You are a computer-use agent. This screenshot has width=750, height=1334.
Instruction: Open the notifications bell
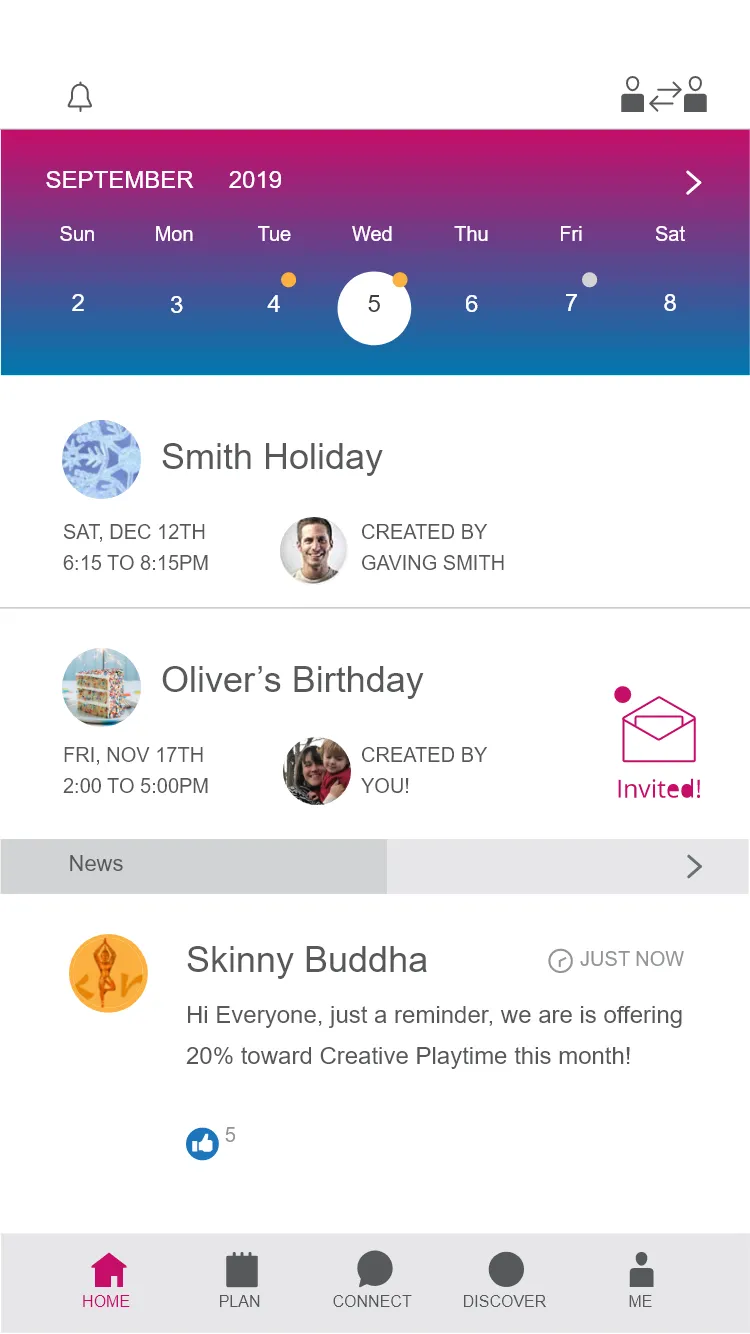coord(80,97)
